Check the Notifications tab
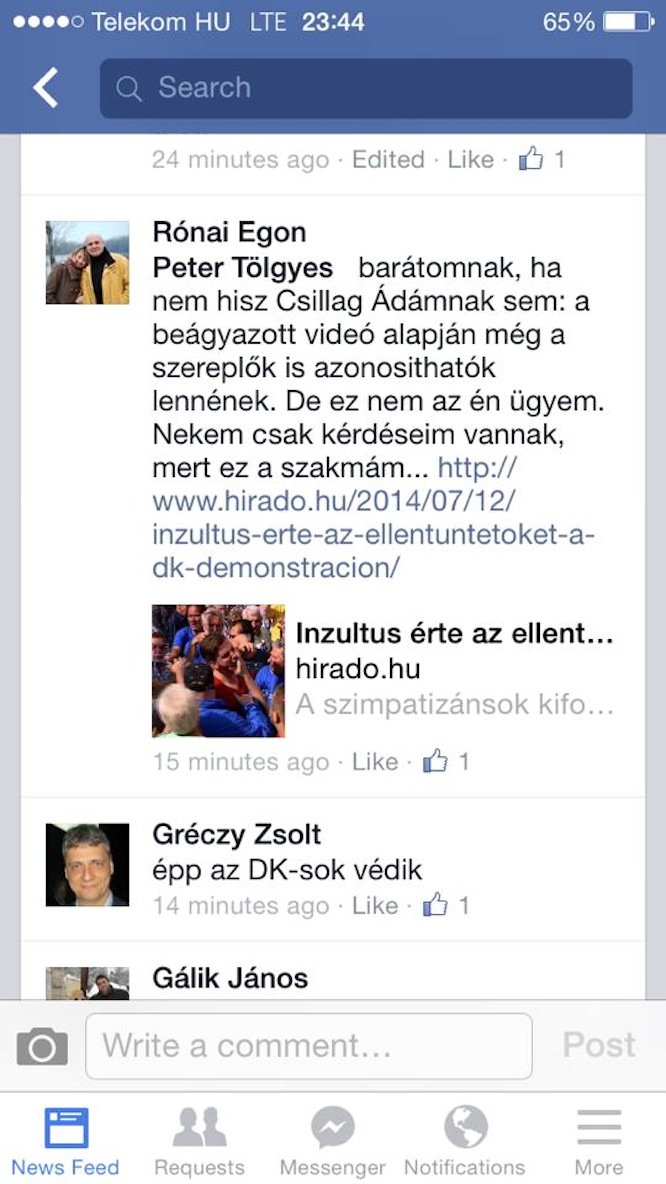Screen dimensions: 666x1184 coord(465,1140)
